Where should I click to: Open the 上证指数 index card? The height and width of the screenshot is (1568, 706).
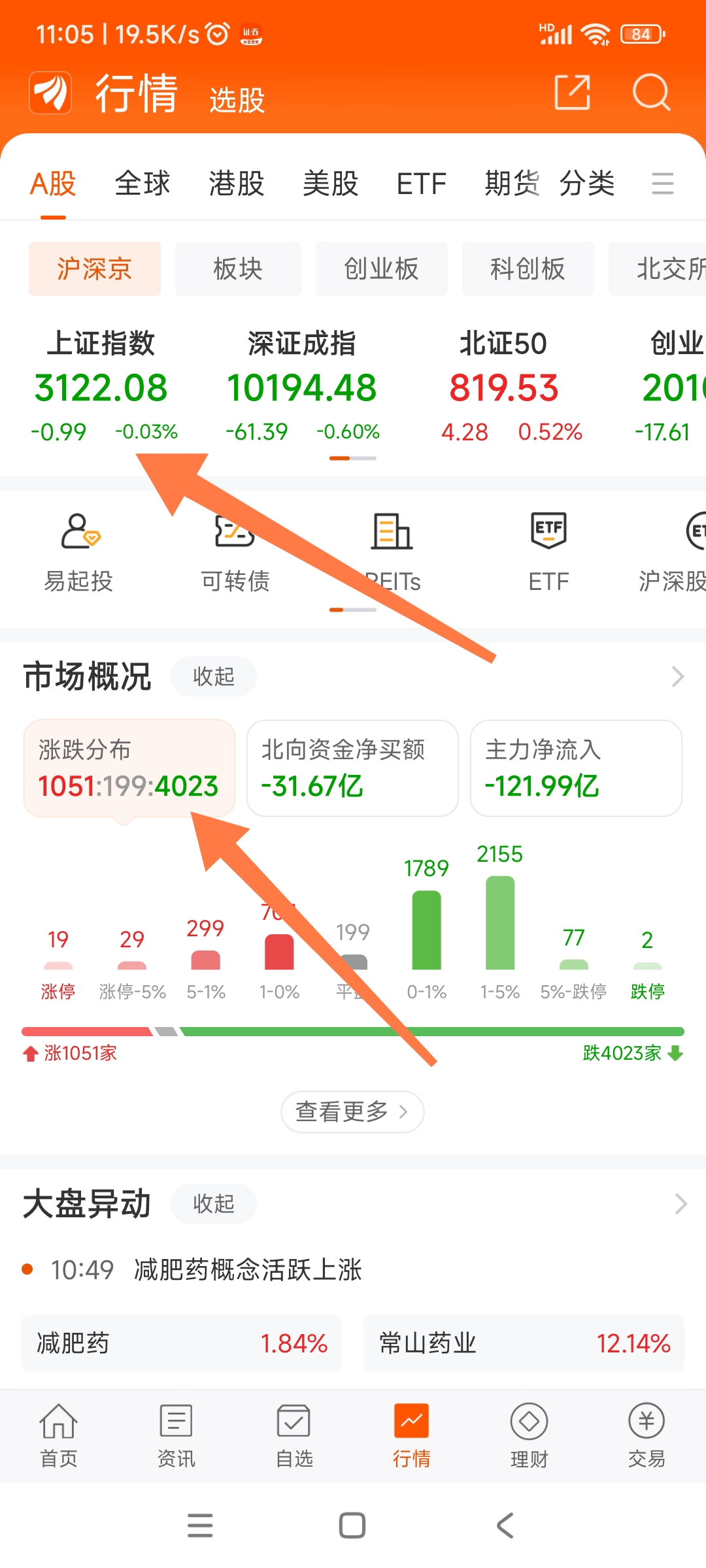pyautogui.click(x=101, y=386)
